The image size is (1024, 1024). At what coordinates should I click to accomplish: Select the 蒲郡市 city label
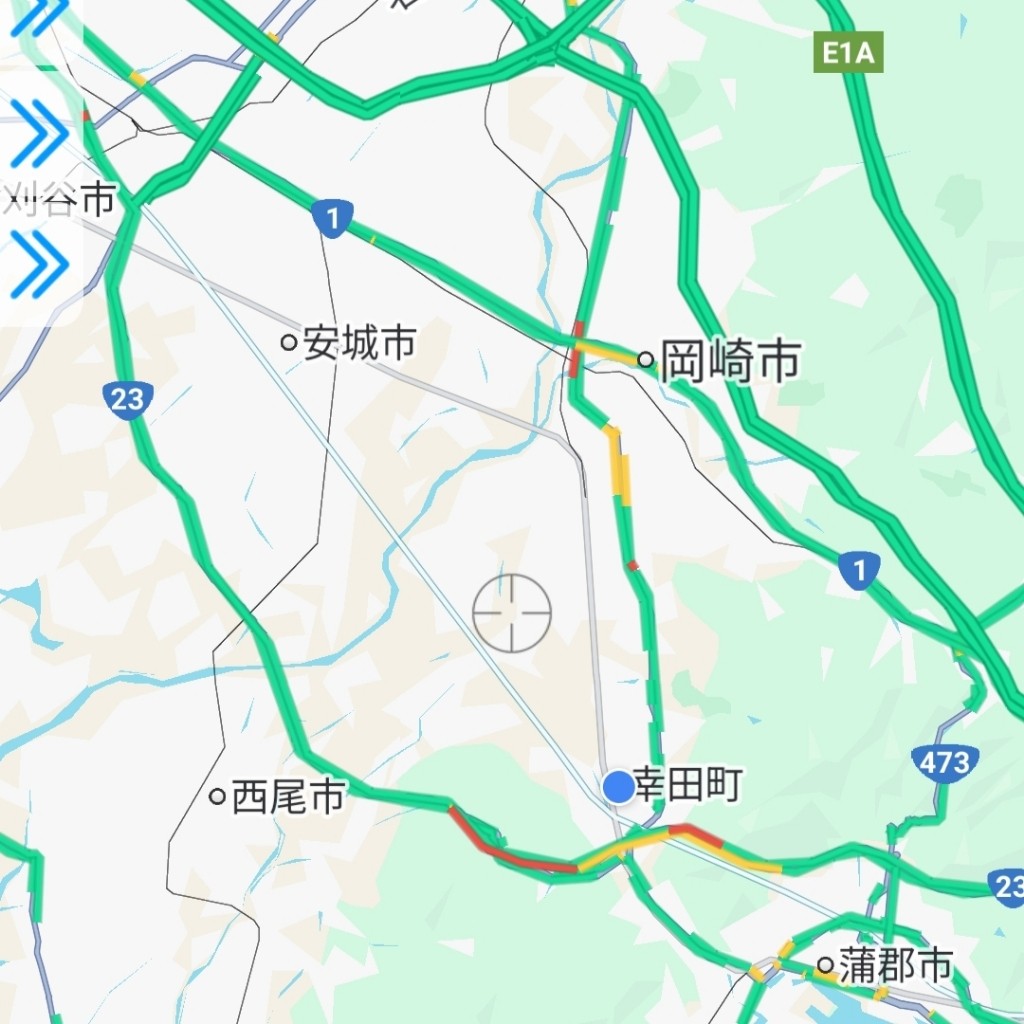pos(894,966)
